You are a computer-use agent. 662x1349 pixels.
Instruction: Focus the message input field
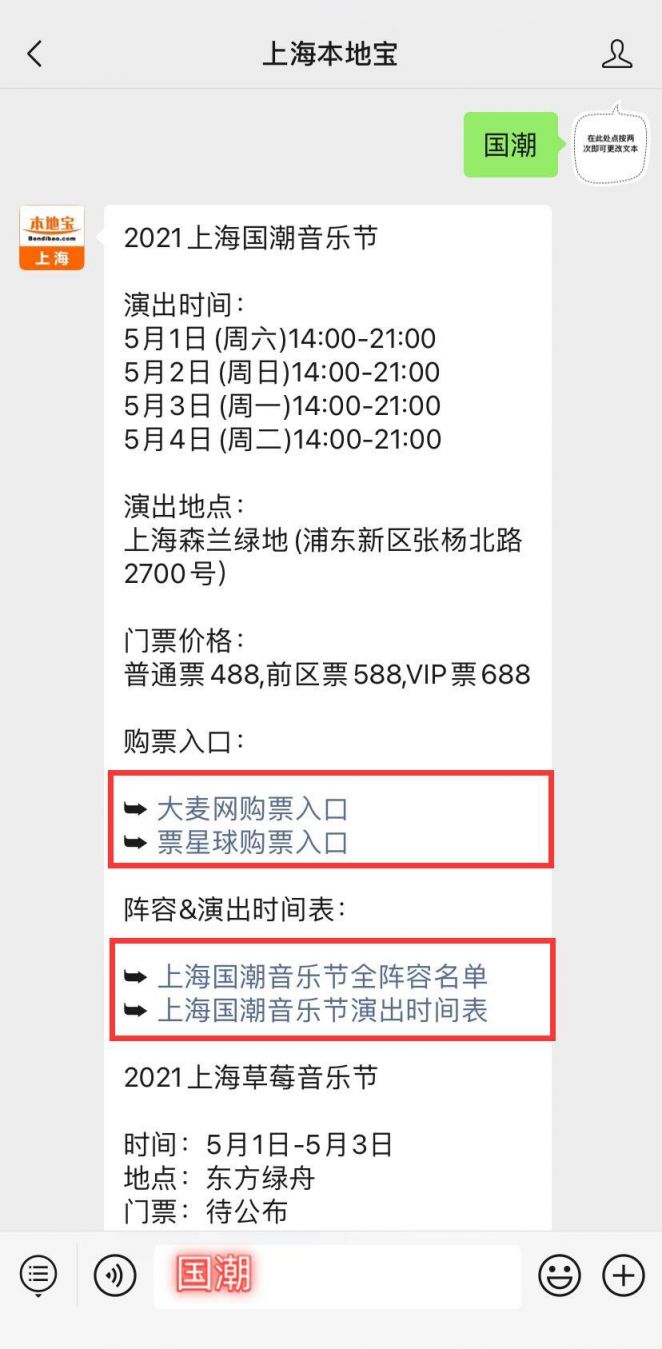pos(337,1276)
